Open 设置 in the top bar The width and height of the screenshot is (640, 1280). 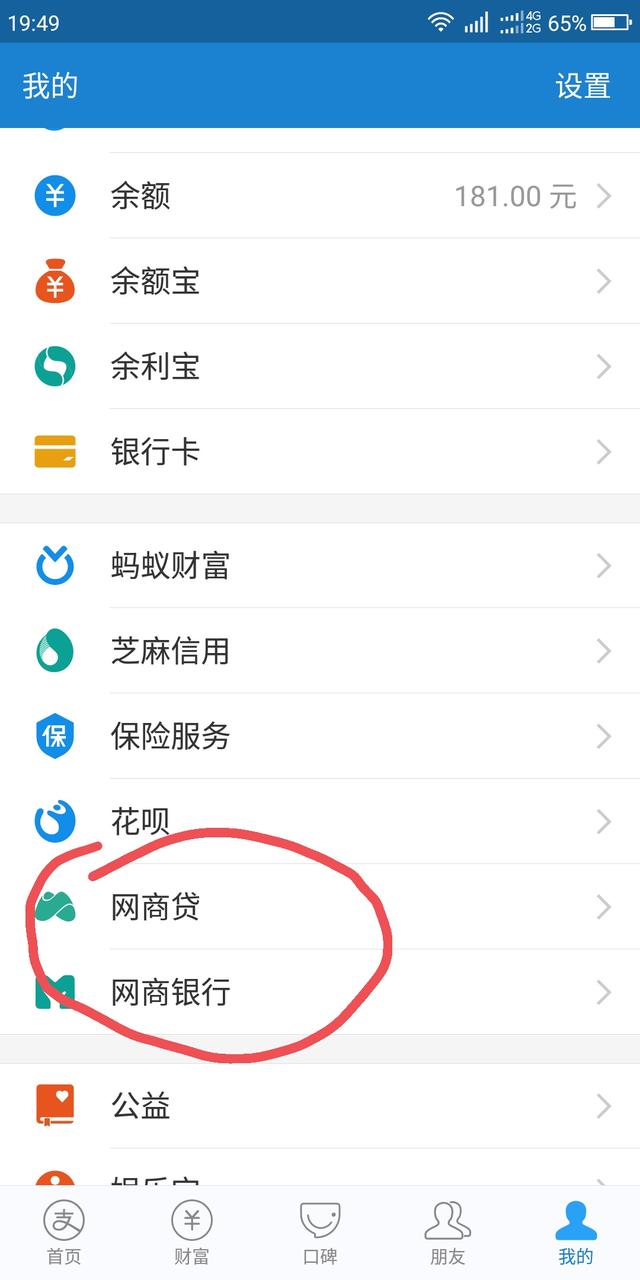pos(582,86)
